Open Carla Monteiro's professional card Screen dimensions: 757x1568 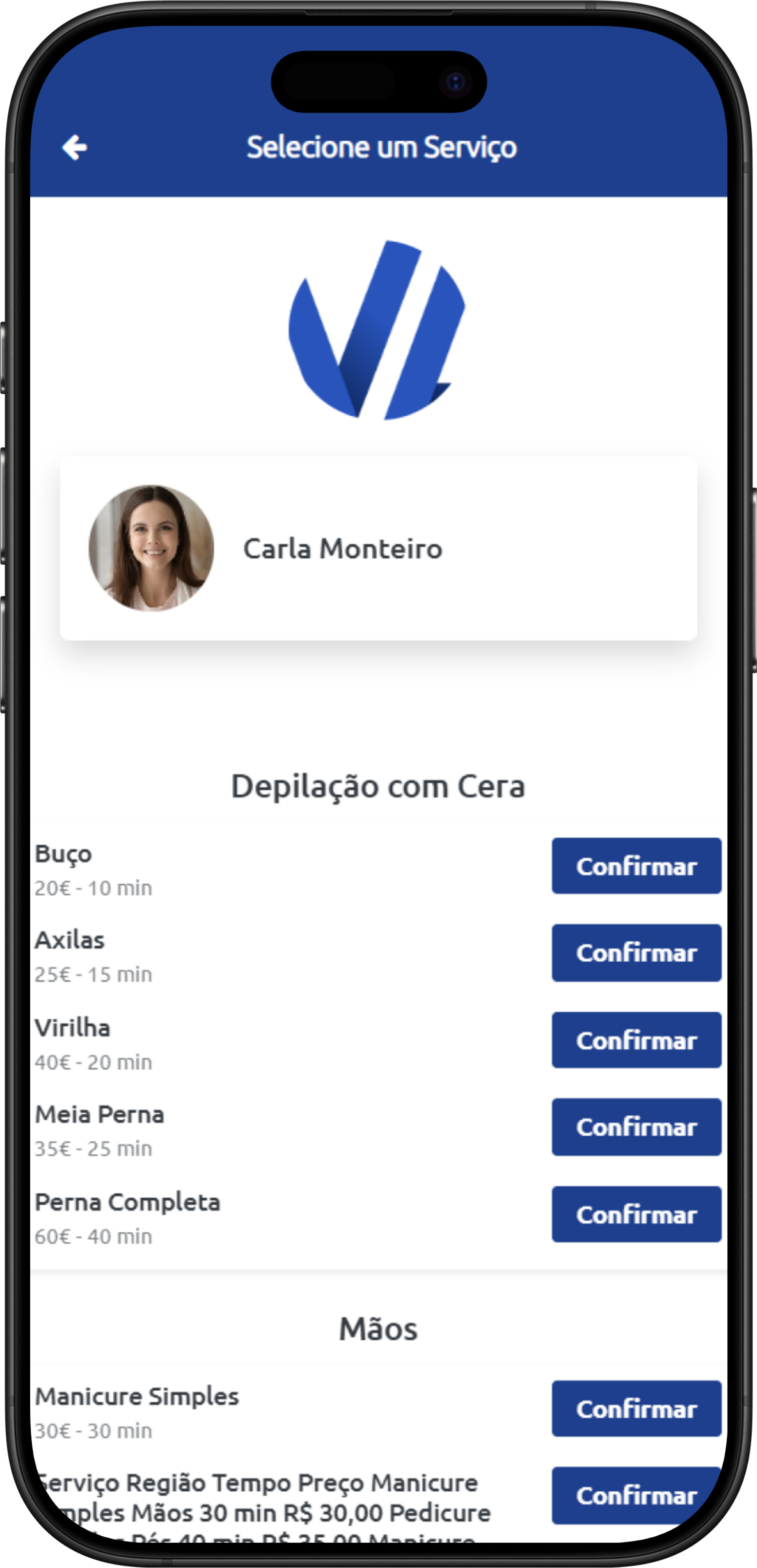[378, 549]
